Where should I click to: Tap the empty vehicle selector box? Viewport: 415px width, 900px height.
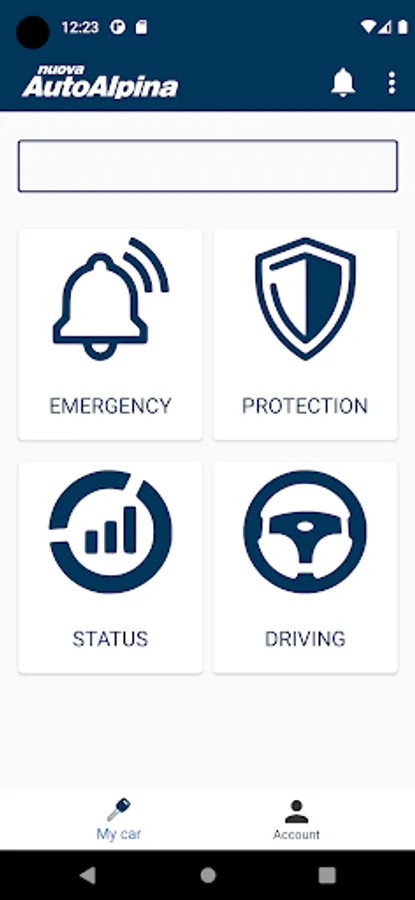click(208, 166)
